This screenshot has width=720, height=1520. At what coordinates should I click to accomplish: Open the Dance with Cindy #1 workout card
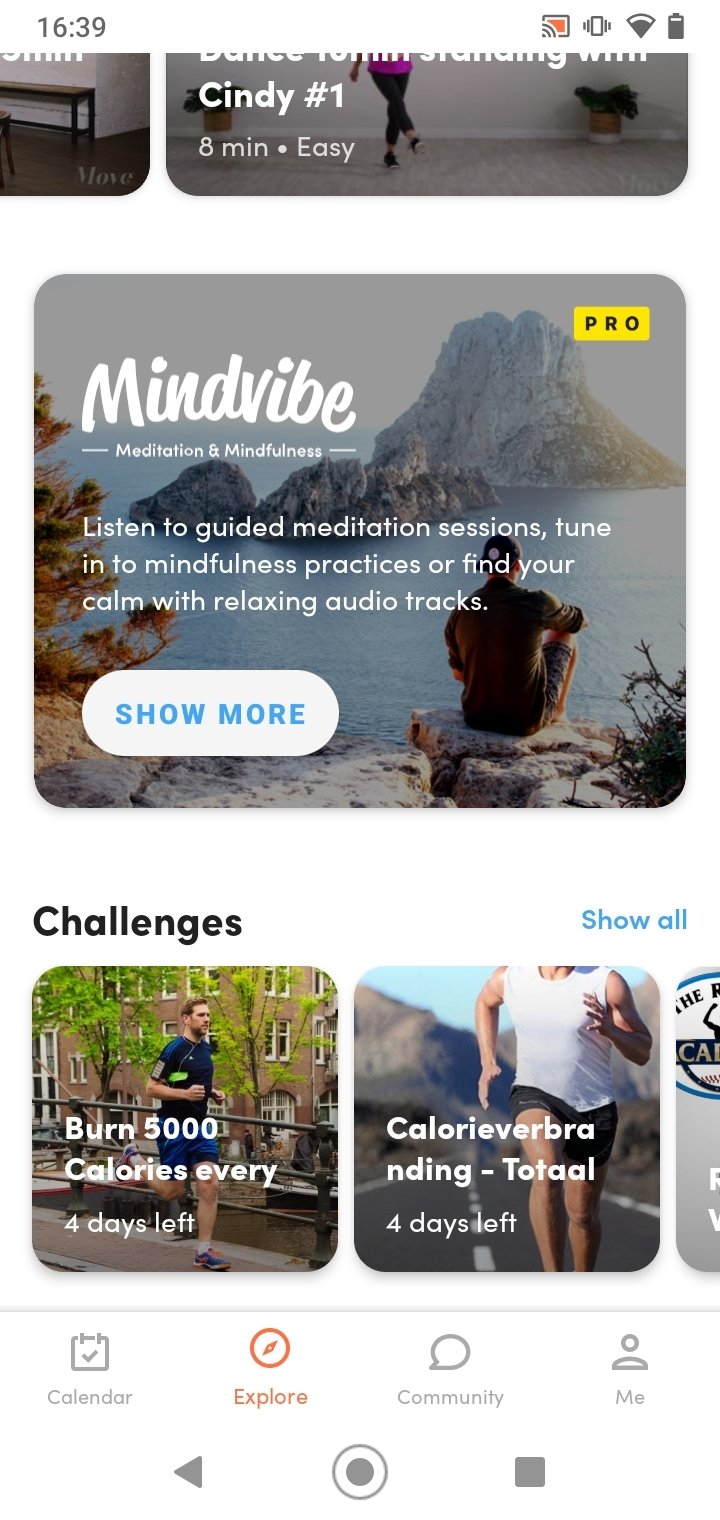coord(427,123)
